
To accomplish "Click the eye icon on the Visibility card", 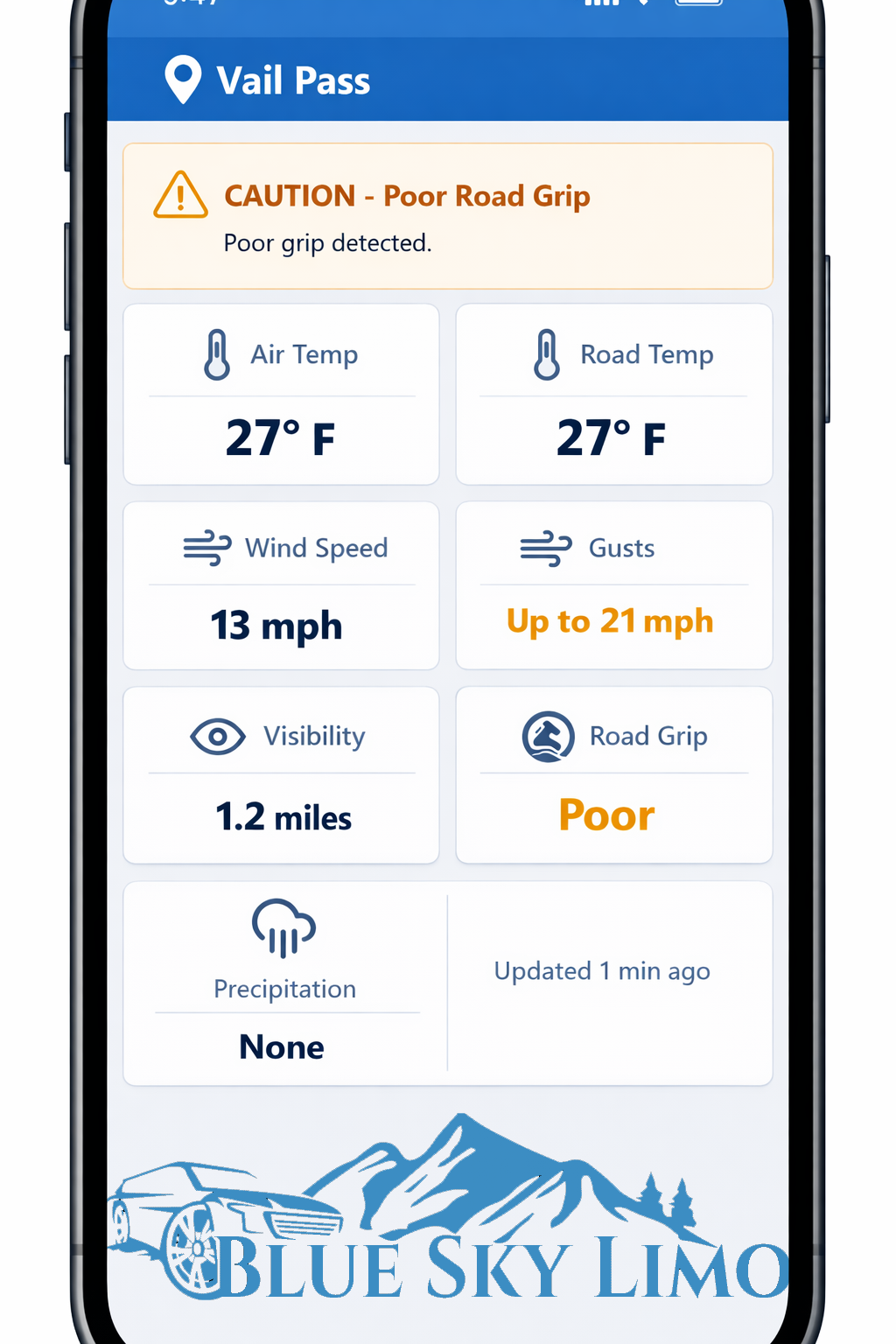I will [x=217, y=736].
